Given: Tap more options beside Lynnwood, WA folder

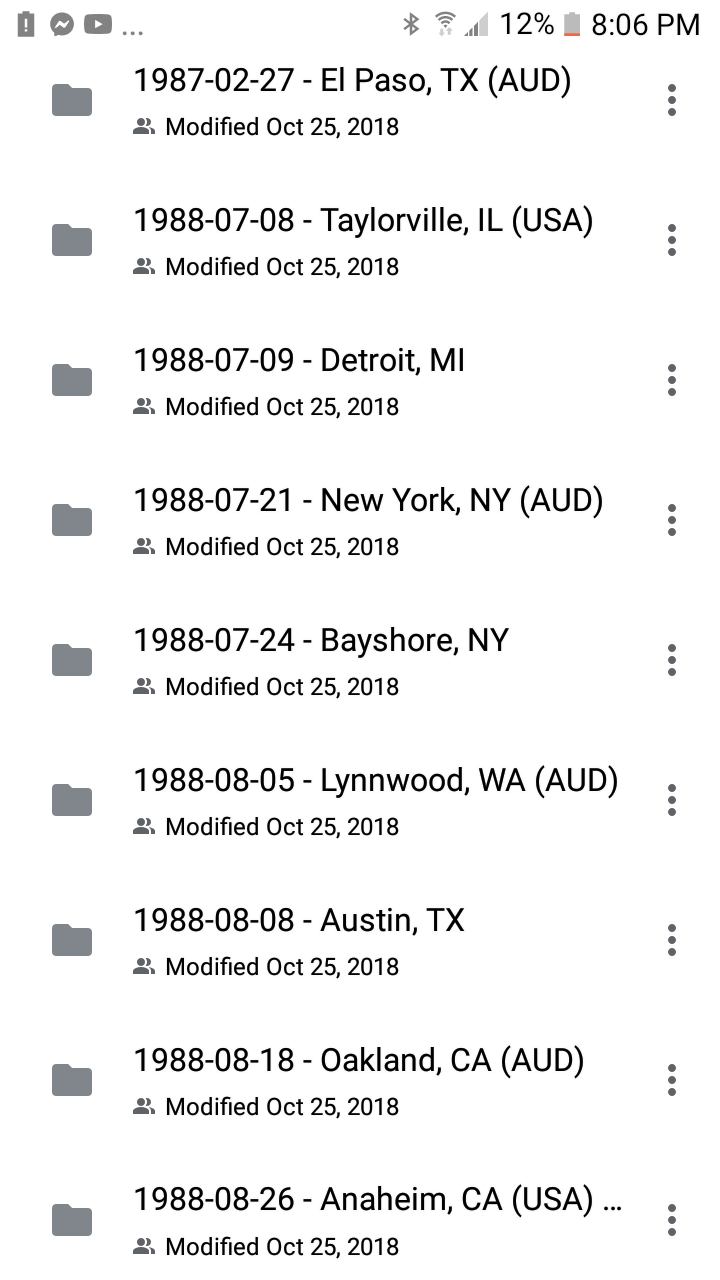Looking at the screenshot, I should coord(671,800).
